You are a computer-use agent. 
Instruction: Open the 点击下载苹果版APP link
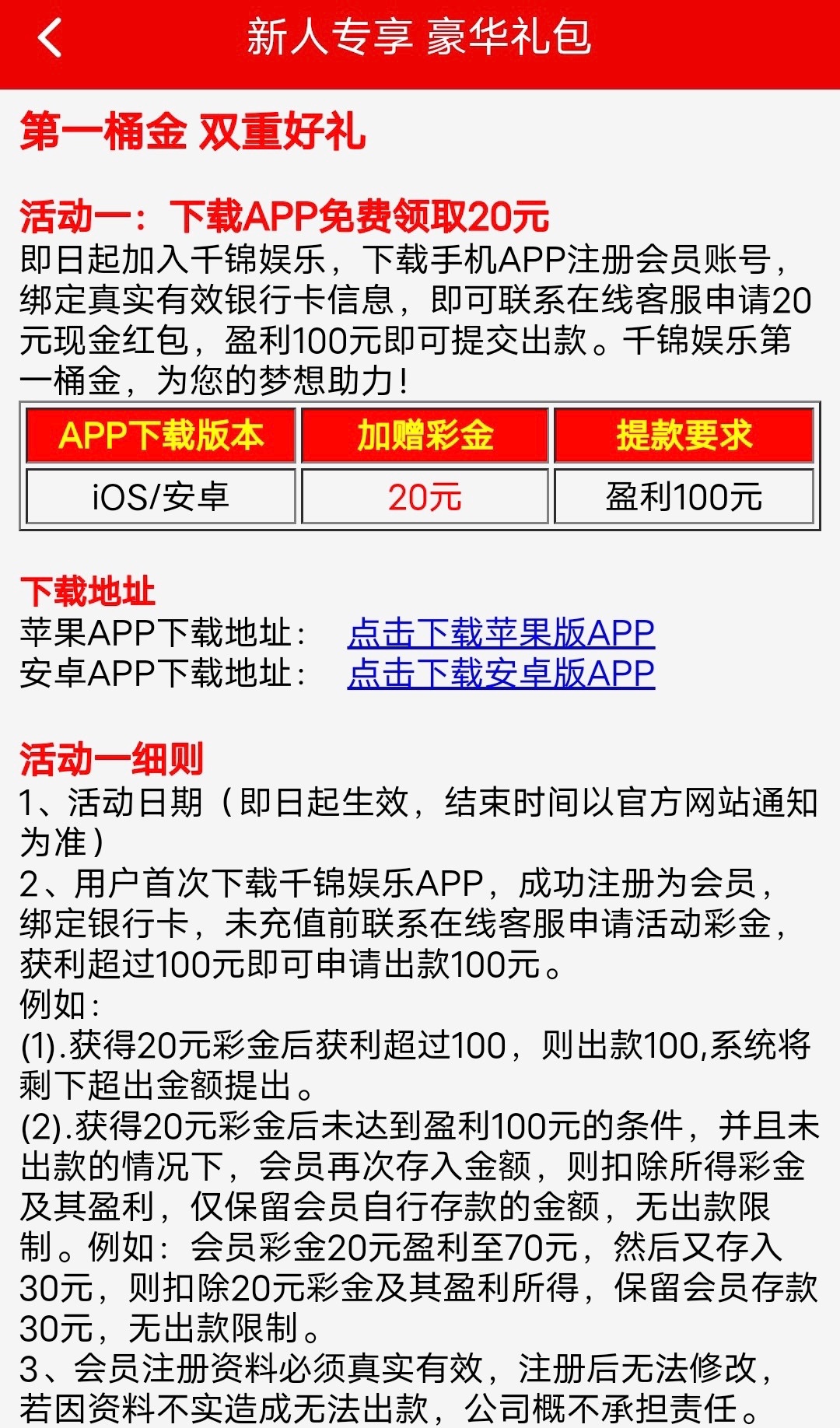[x=501, y=633]
